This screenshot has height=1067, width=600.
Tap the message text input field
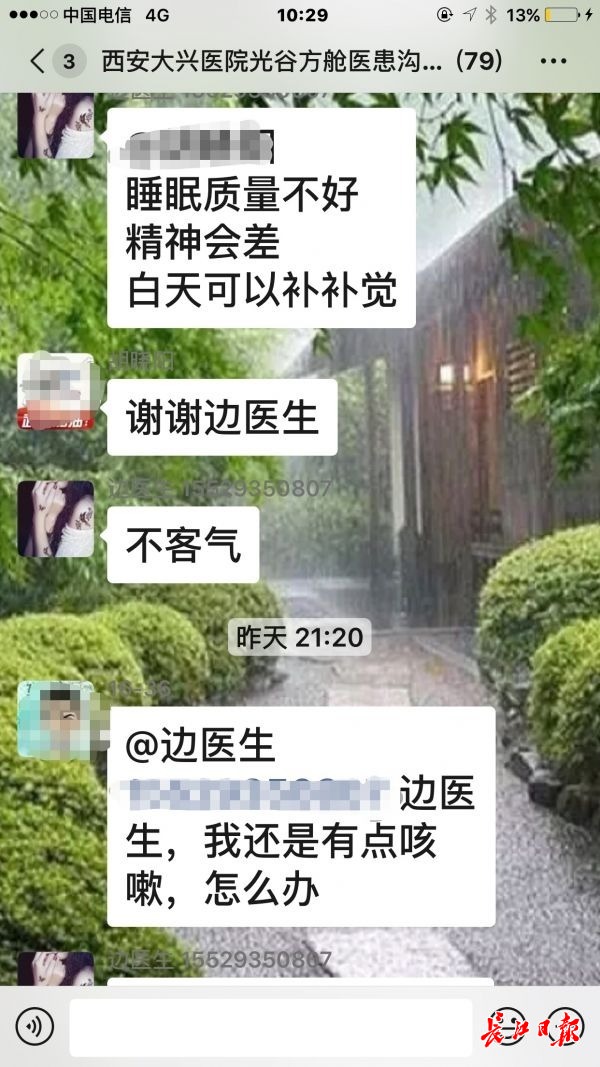(x=270, y=1027)
